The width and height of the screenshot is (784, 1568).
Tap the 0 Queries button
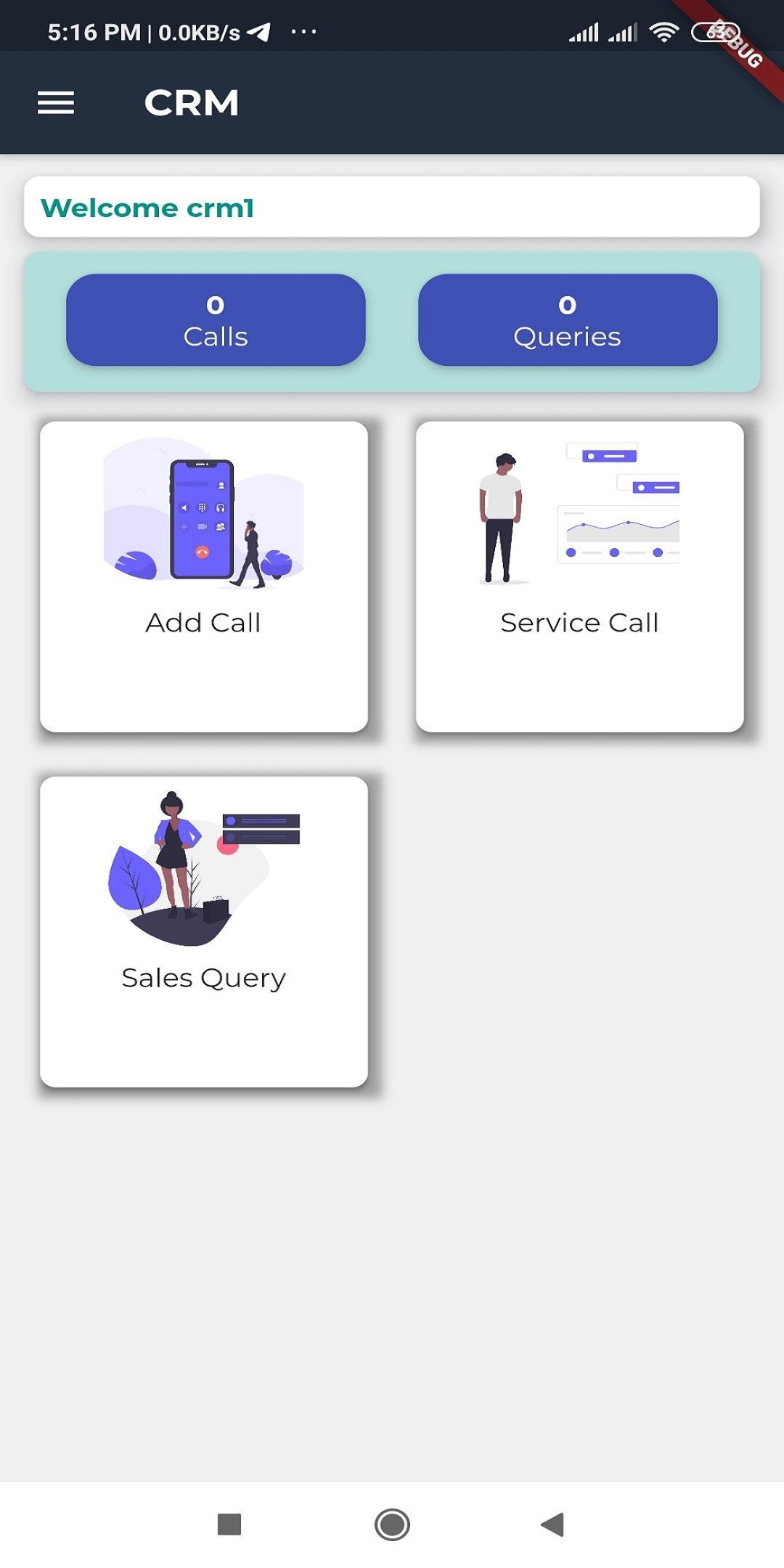568,320
